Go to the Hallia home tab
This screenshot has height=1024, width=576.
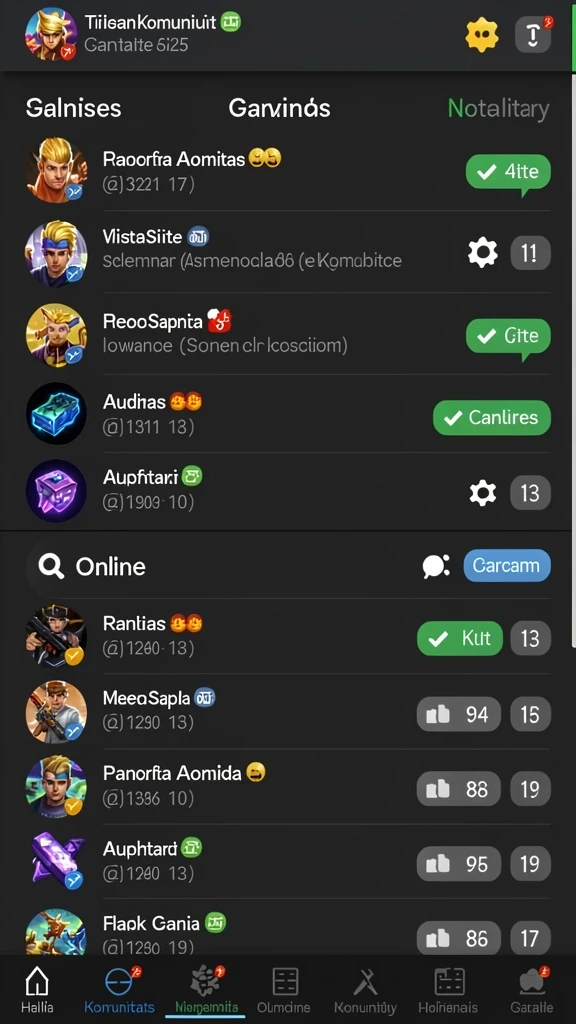37,989
